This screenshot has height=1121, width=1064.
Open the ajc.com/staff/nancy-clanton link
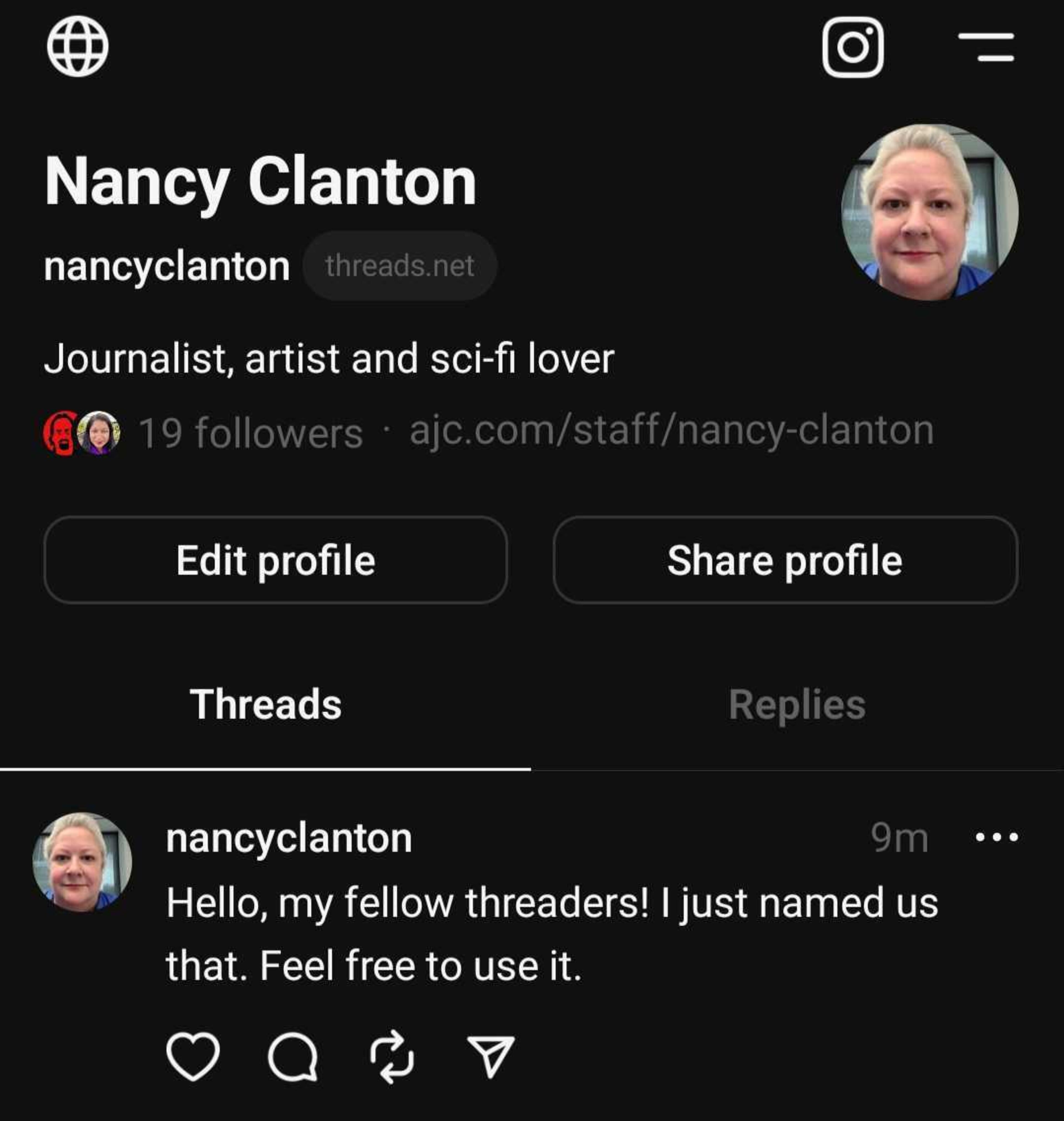click(672, 431)
